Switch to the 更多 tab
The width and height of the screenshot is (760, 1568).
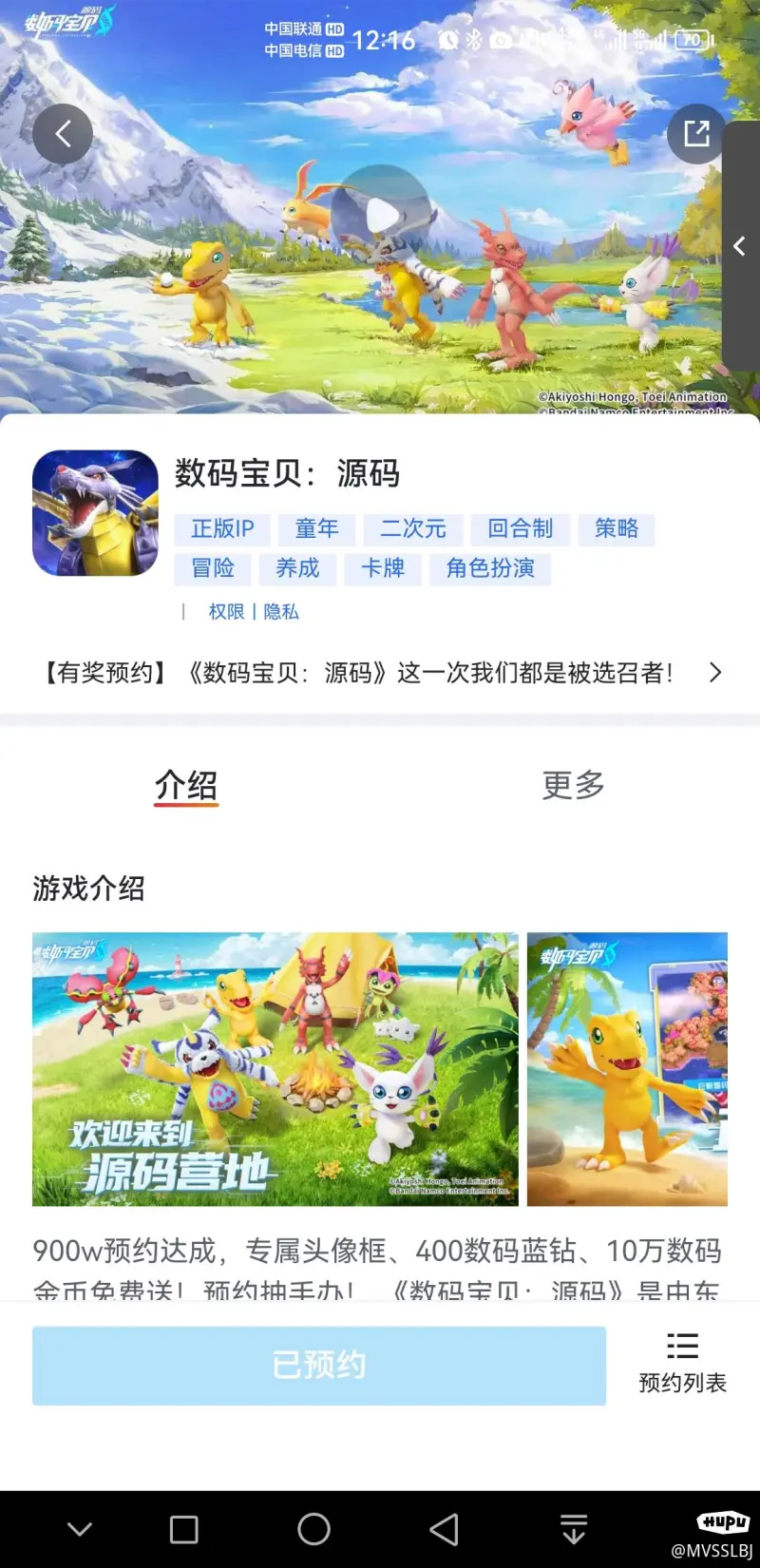[x=573, y=786]
